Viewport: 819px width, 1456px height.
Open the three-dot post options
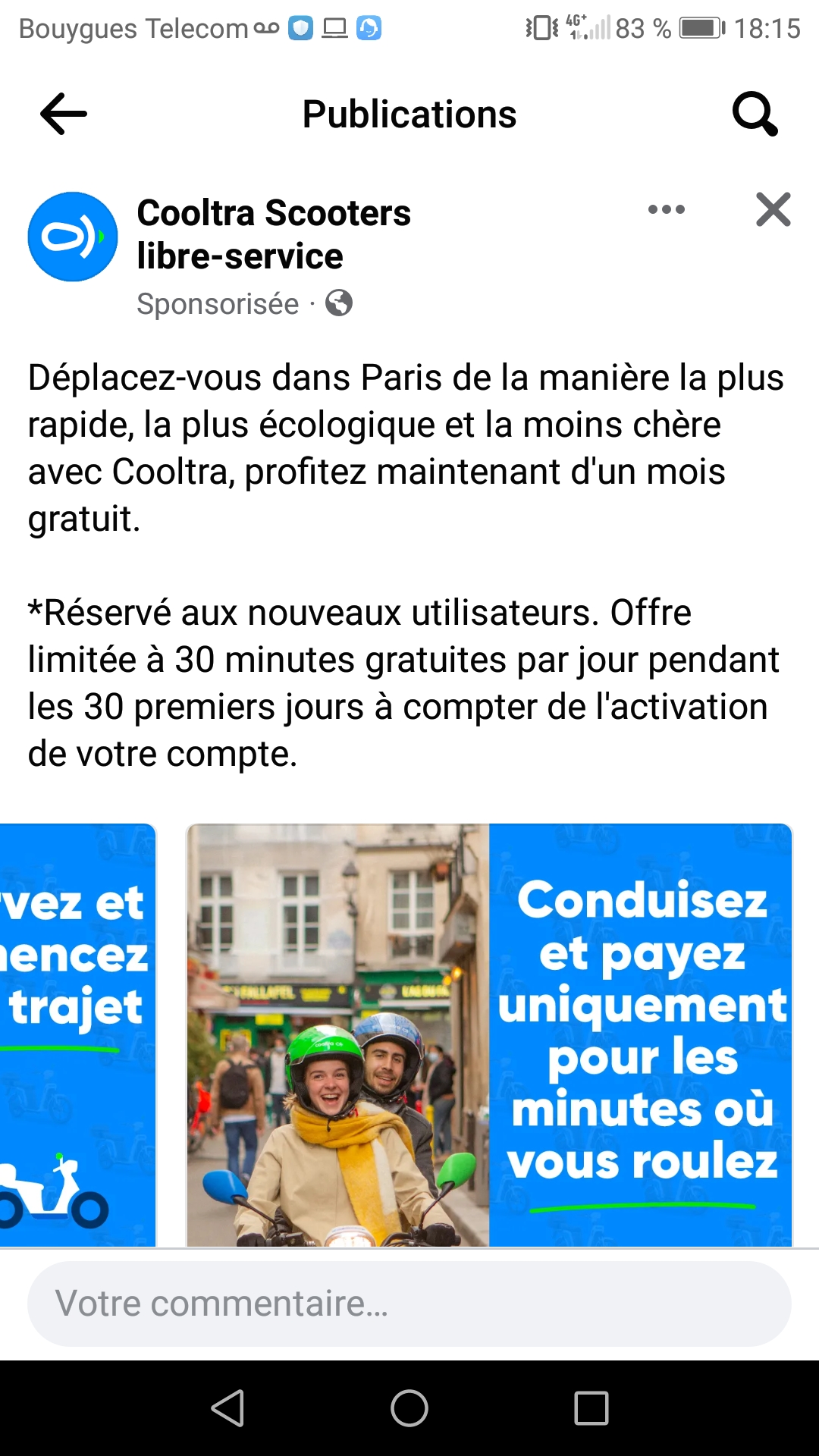click(666, 210)
